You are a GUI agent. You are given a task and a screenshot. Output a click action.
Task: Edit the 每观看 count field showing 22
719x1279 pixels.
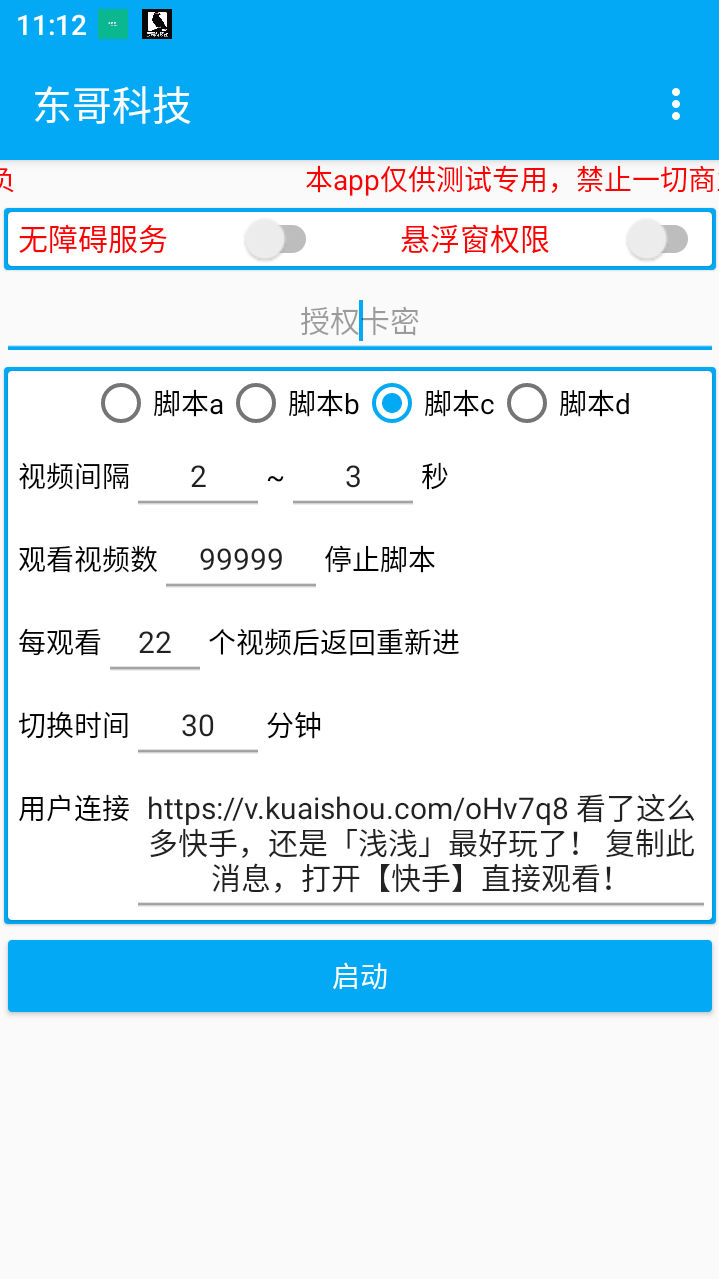[155, 642]
